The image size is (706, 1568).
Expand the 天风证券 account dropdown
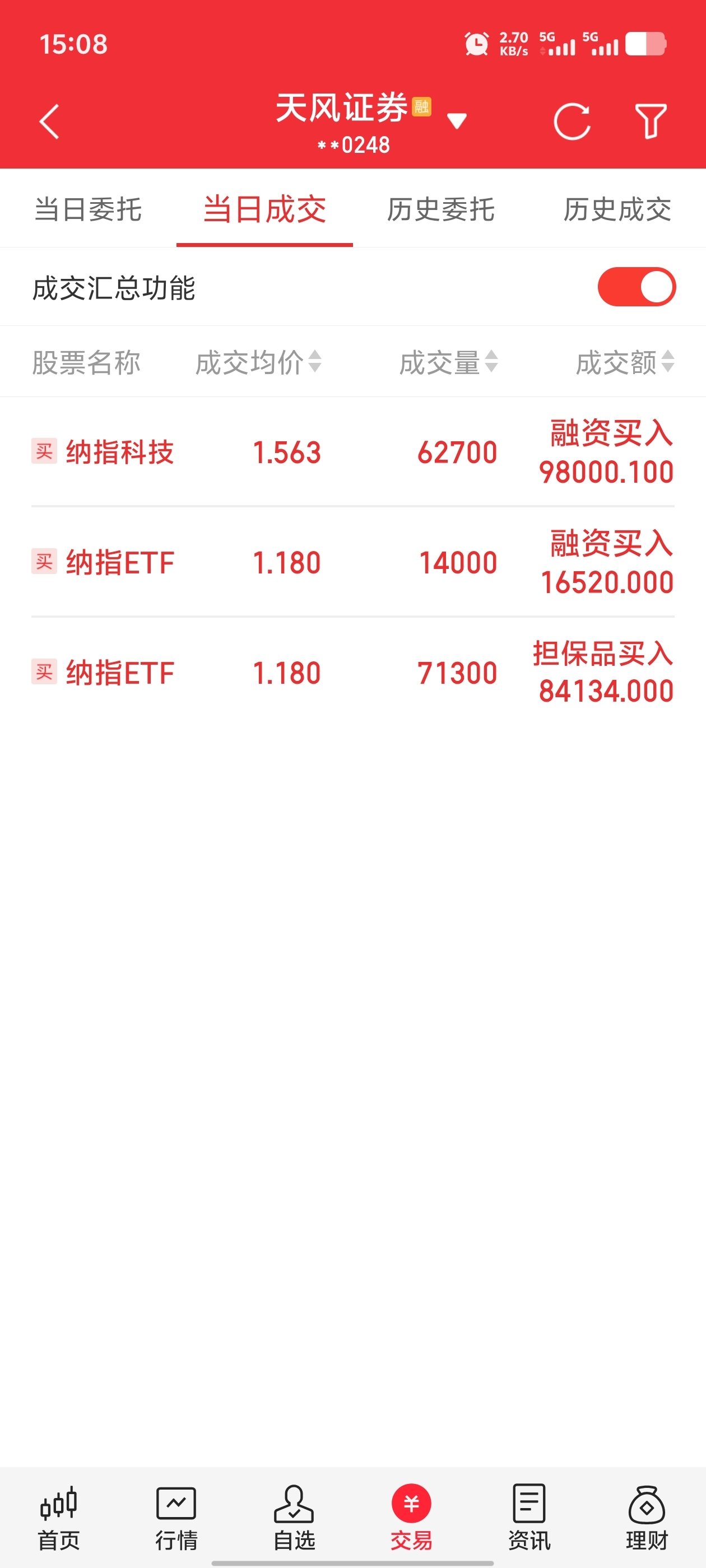(456, 121)
